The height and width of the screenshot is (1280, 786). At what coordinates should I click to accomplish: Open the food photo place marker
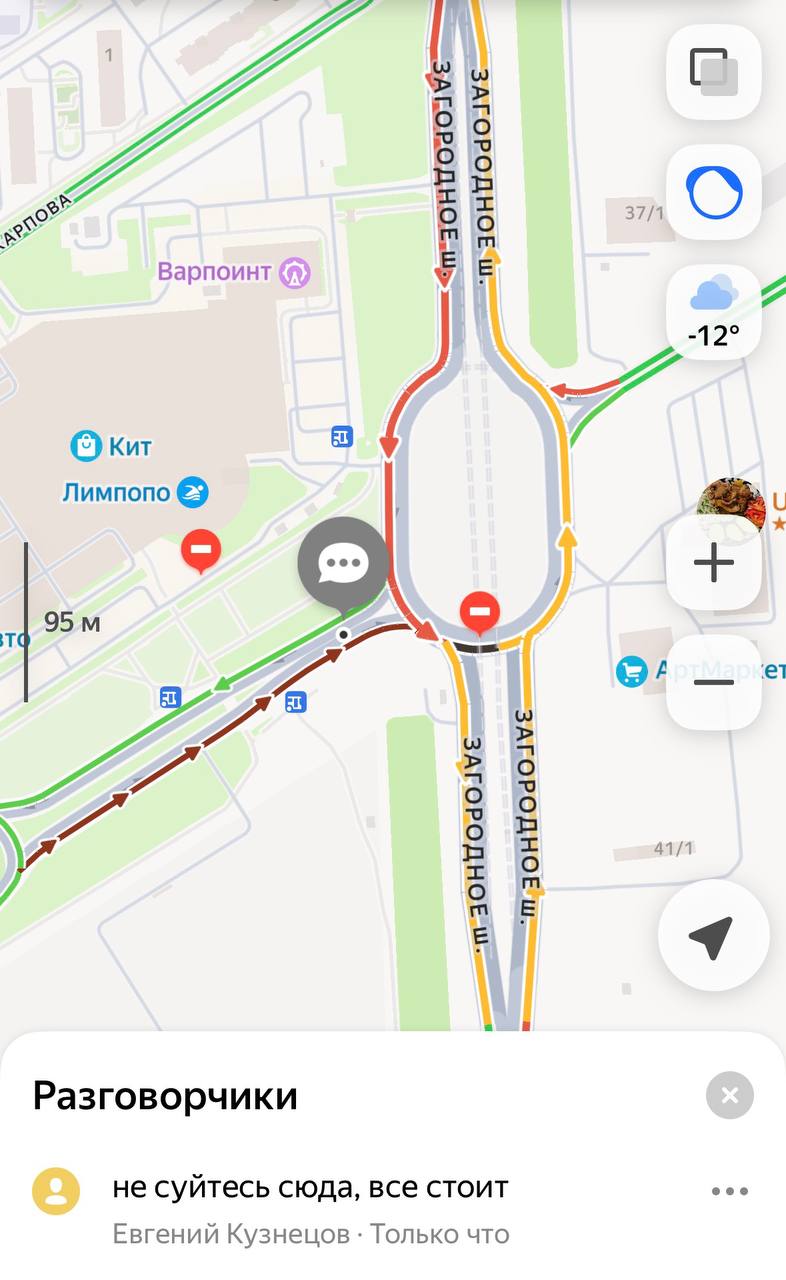coord(731,509)
